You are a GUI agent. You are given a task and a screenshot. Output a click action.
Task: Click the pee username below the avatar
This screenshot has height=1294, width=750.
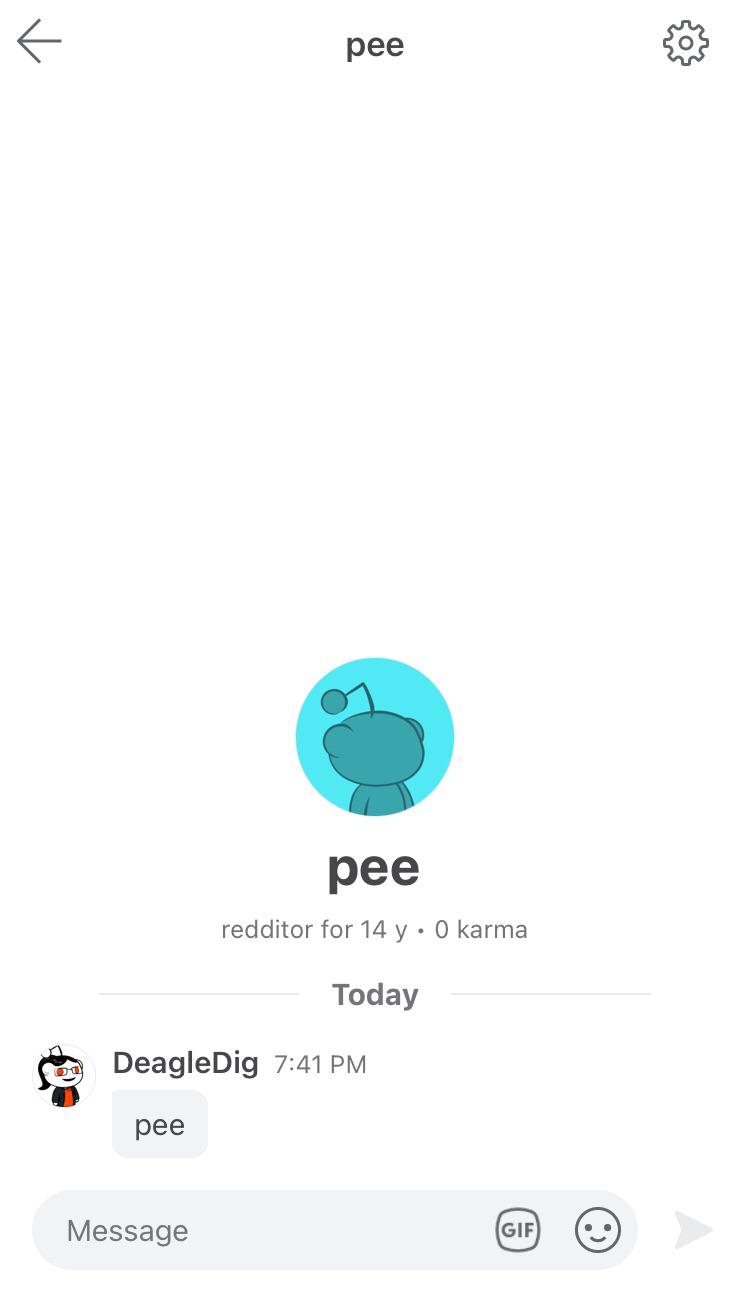click(373, 866)
